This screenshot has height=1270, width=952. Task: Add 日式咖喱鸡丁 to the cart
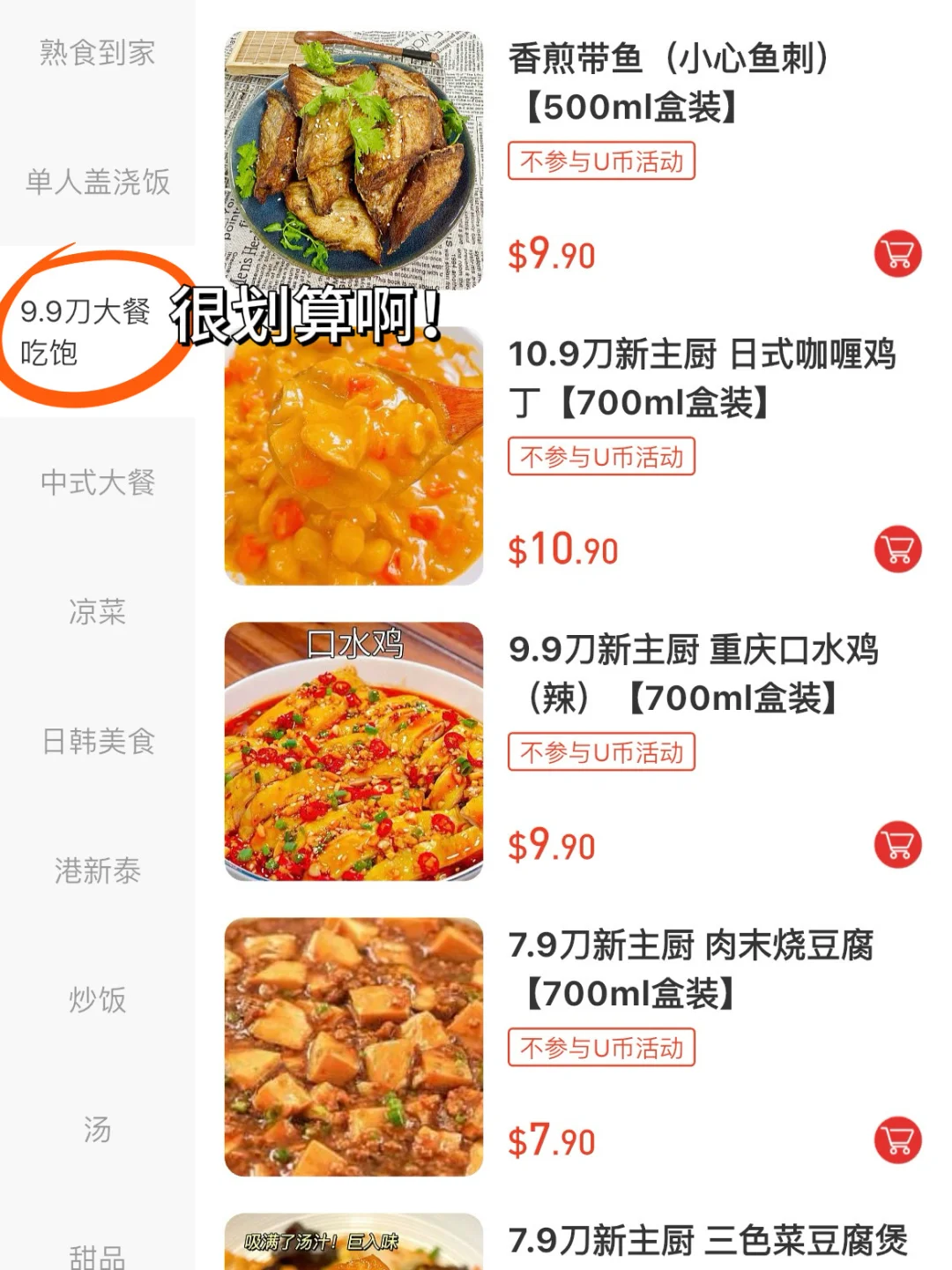tap(897, 549)
